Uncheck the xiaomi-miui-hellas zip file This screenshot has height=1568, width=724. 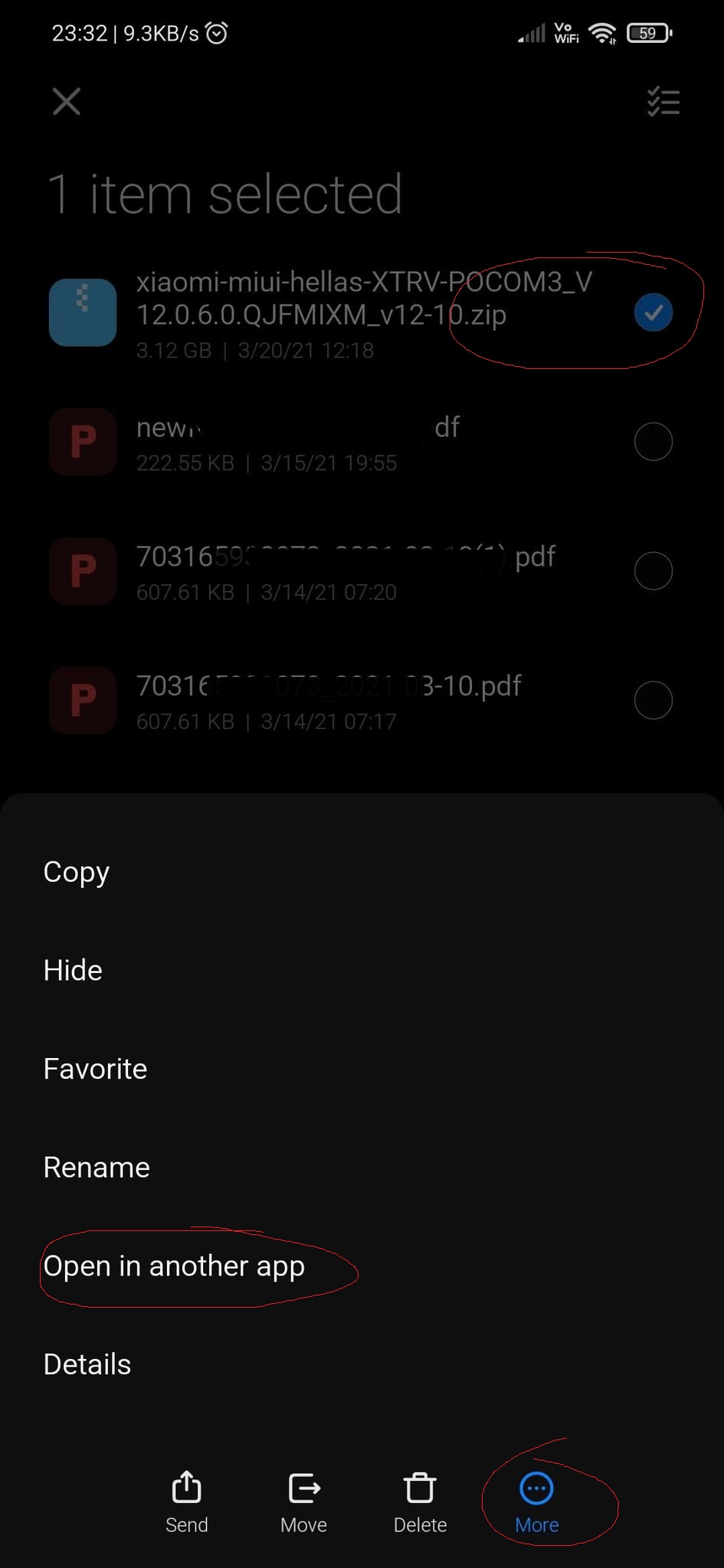pos(654,312)
